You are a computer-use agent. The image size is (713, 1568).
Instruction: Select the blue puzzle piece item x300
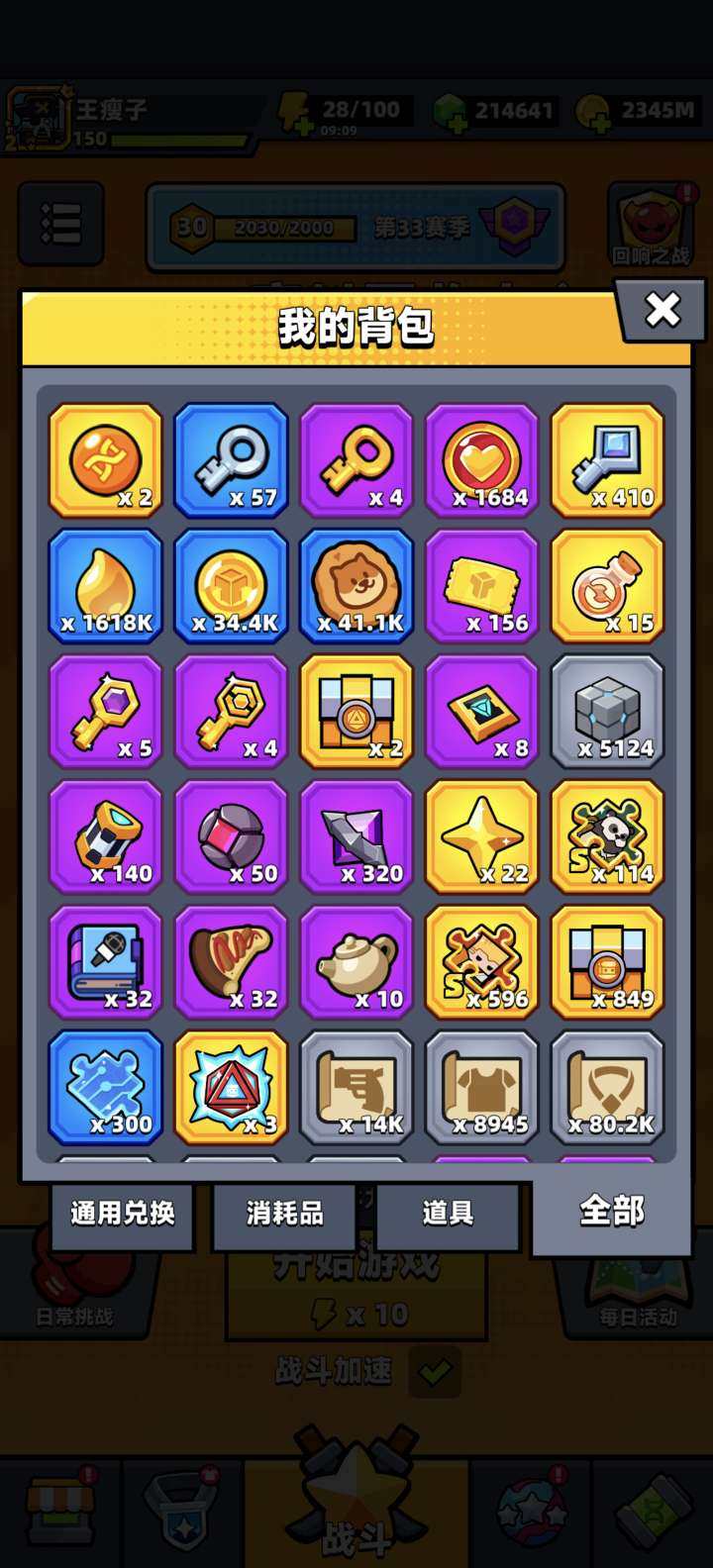pos(105,1087)
